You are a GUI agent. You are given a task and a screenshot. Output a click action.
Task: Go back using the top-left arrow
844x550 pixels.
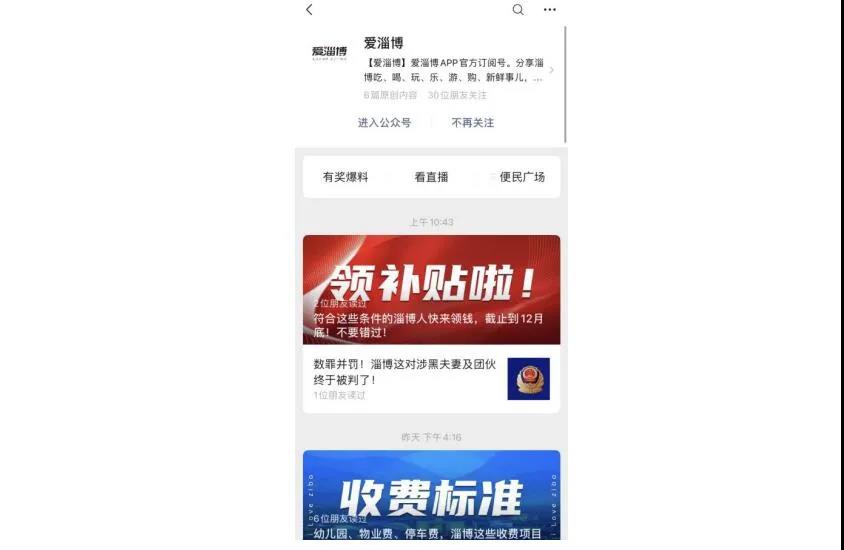coord(309,10)
